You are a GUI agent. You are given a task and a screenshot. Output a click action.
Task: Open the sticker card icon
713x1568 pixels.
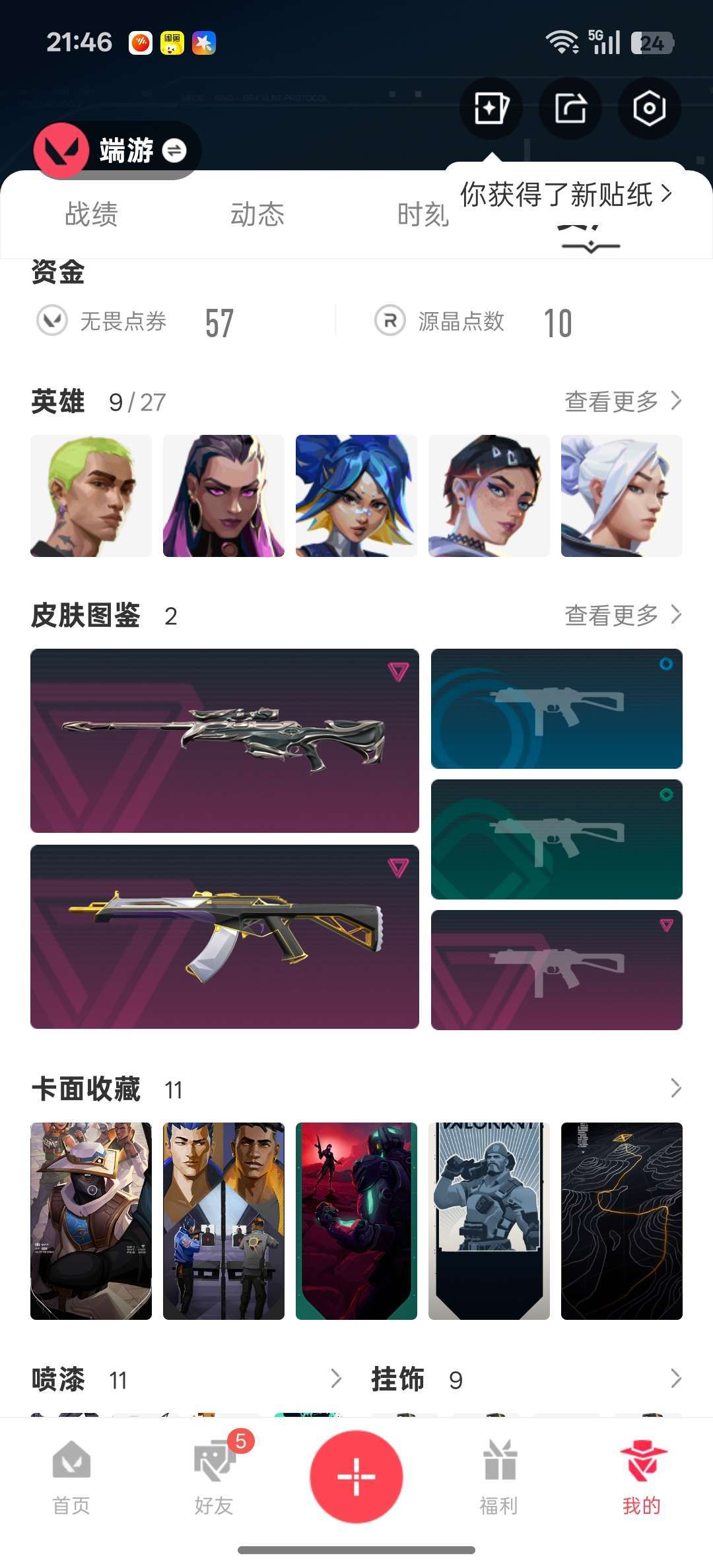pos(491,108)
